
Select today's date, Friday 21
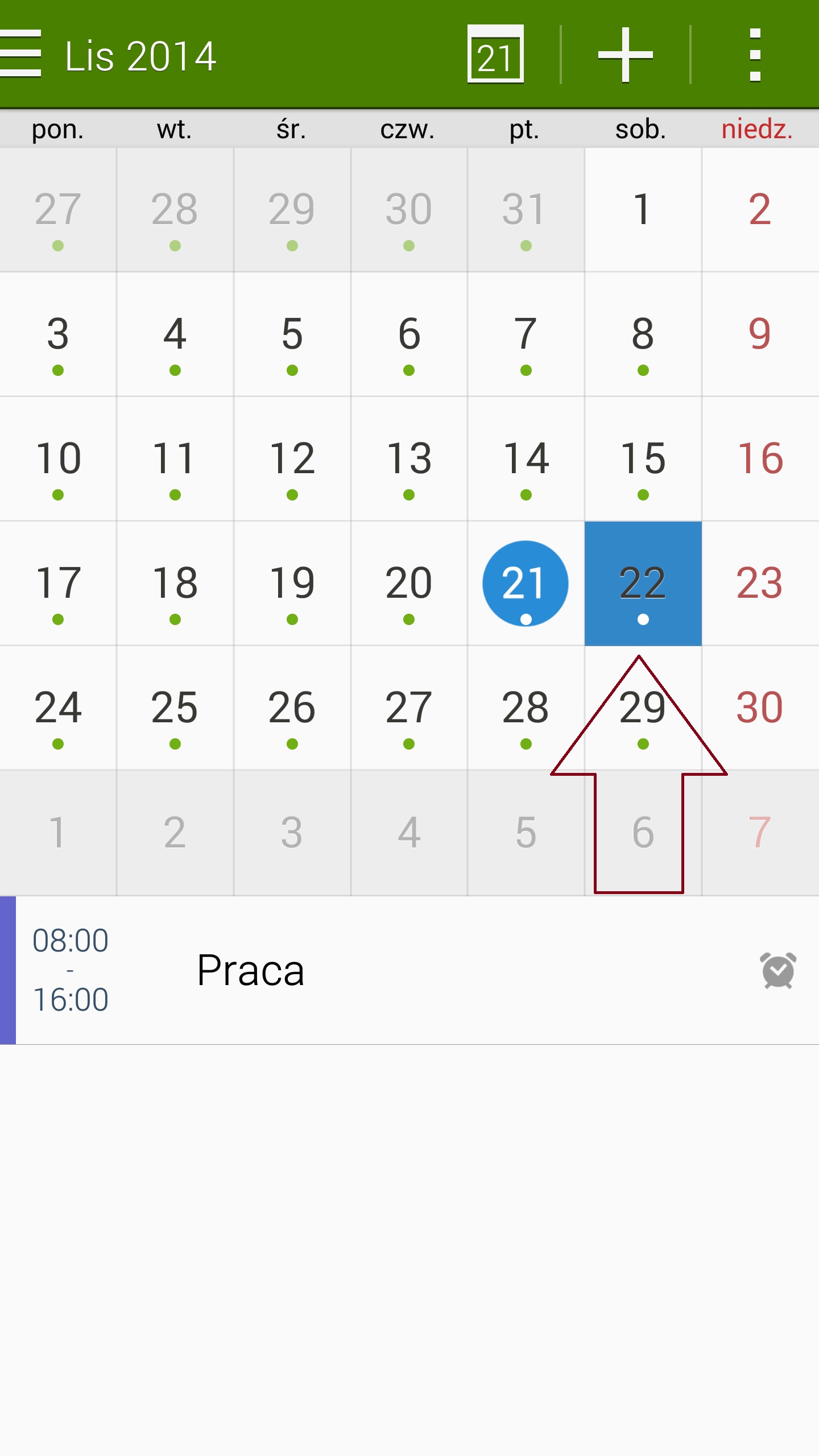pos(525,584)
